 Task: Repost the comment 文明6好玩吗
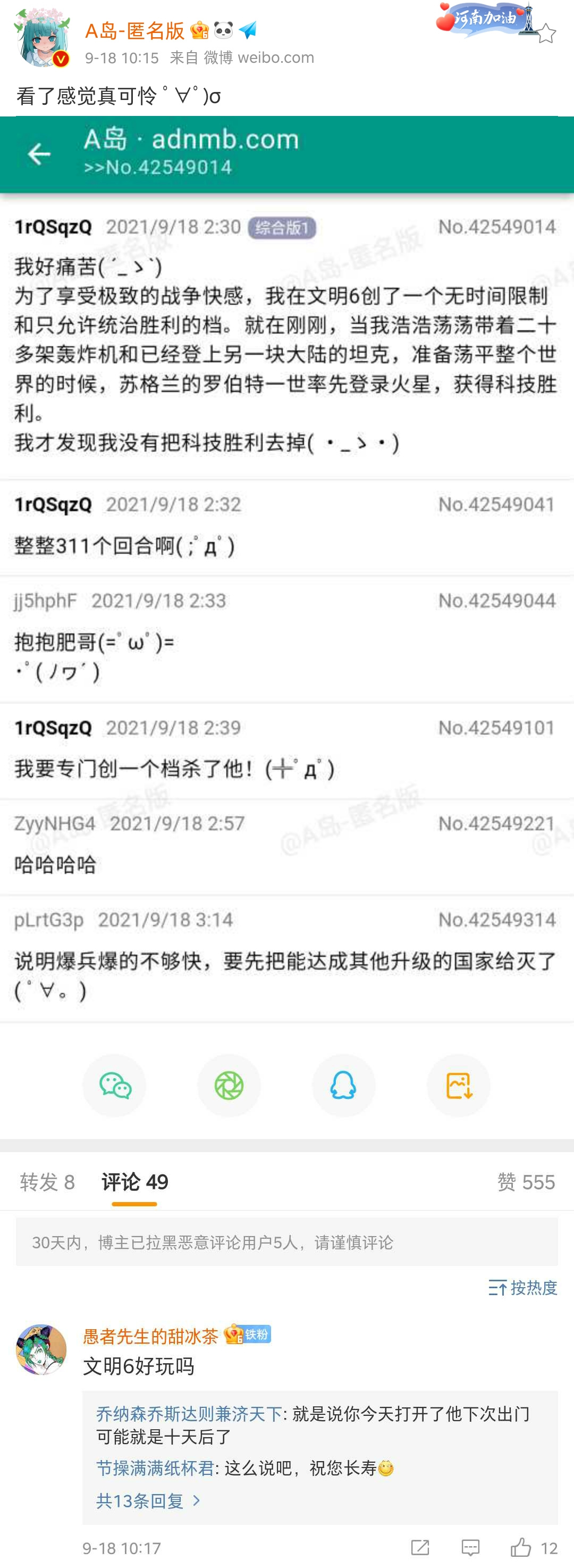pyautogui.click(x=420, y=1547)
